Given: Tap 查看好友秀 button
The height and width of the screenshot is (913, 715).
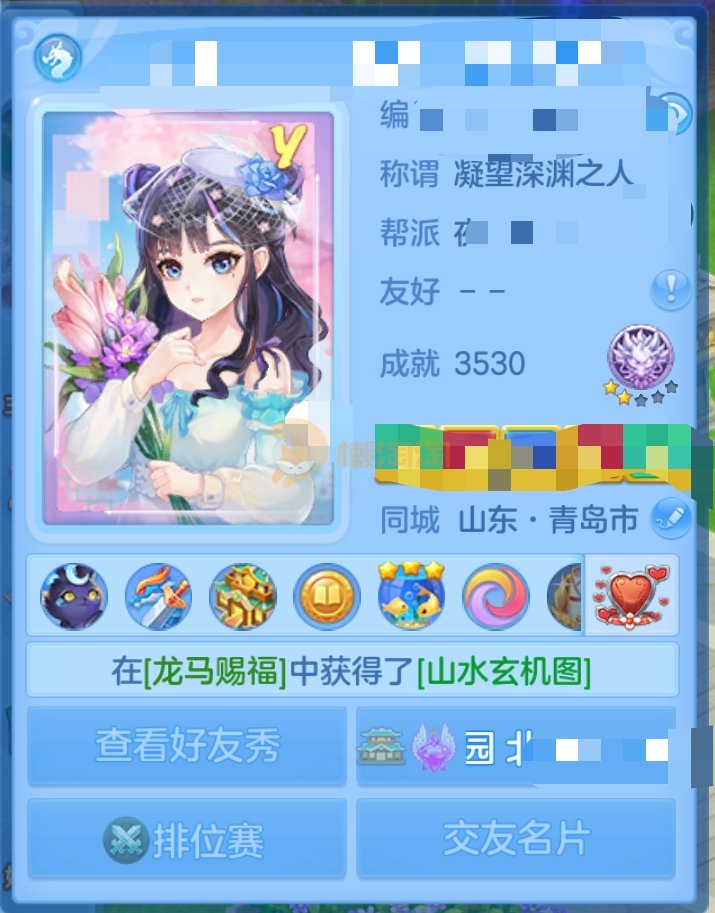Looking at the screenshot, I should (187, 745).
